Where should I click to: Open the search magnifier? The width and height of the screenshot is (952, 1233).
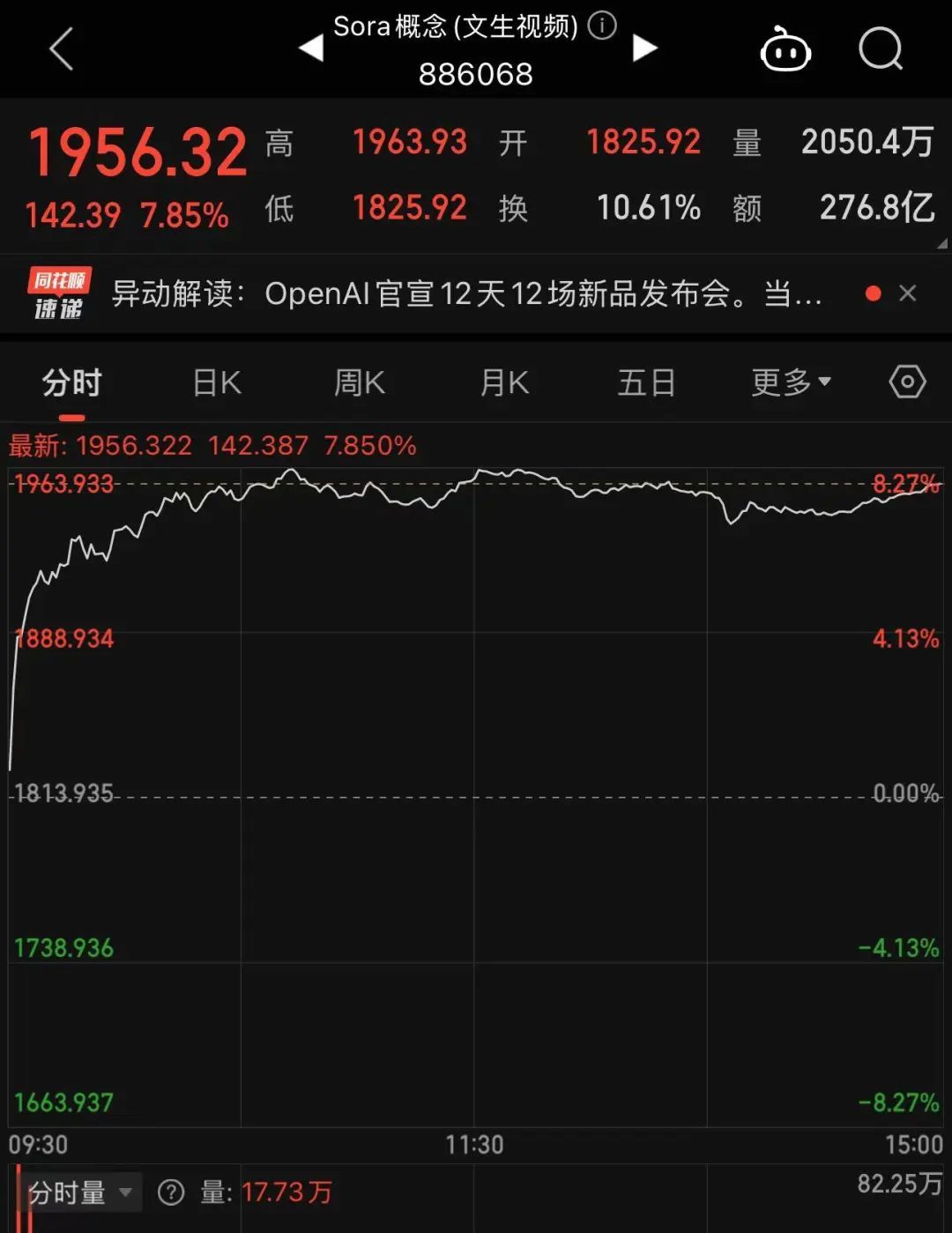[x=881, y=49]
